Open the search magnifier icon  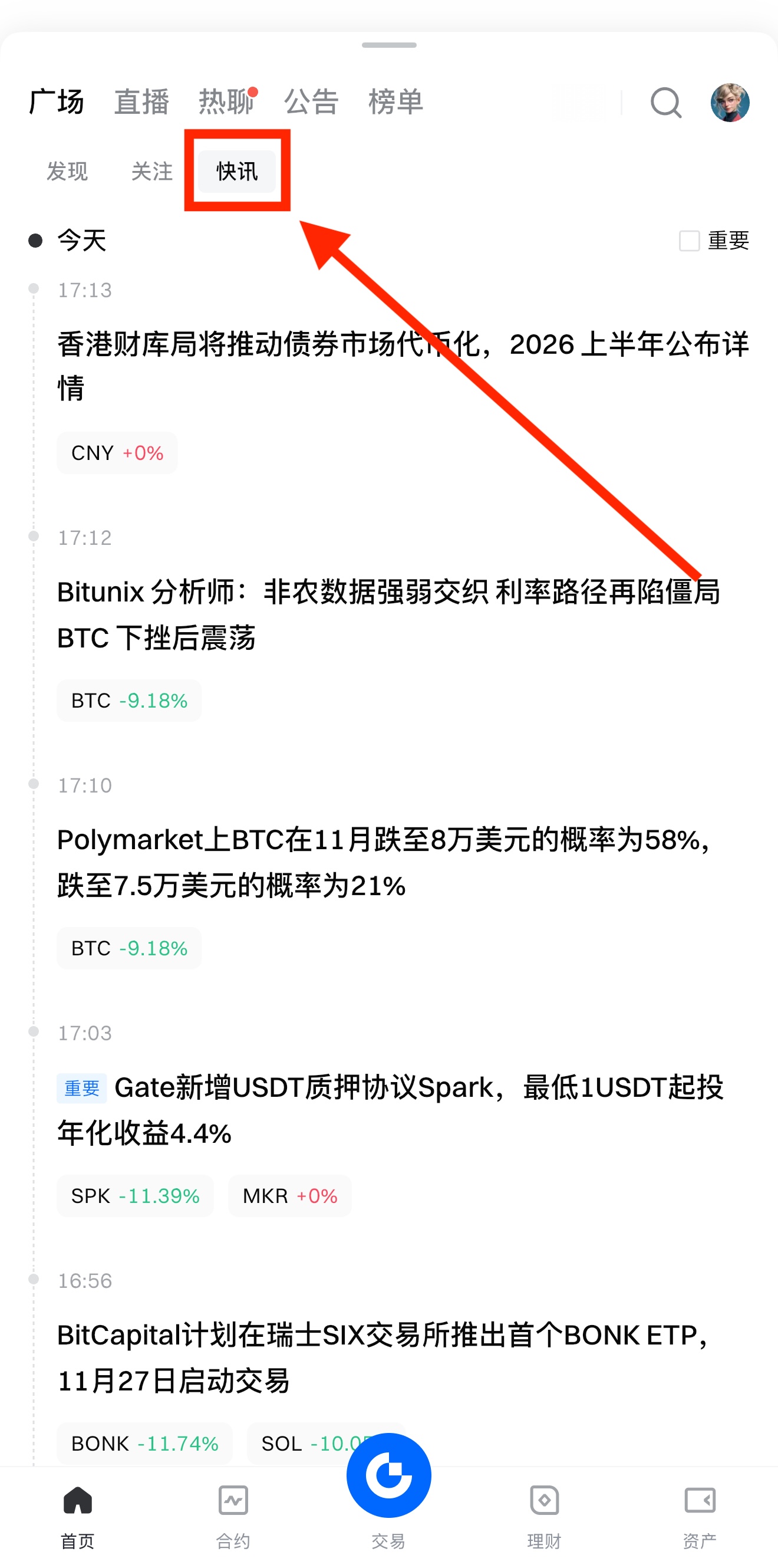[x=665, y=102]
